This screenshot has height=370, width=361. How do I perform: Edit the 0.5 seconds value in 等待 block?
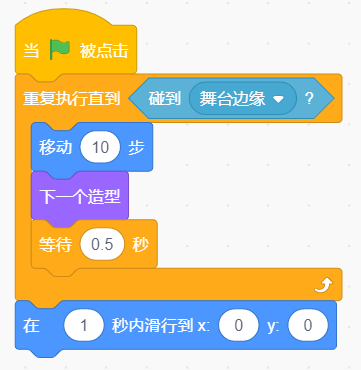click(102, 245)
